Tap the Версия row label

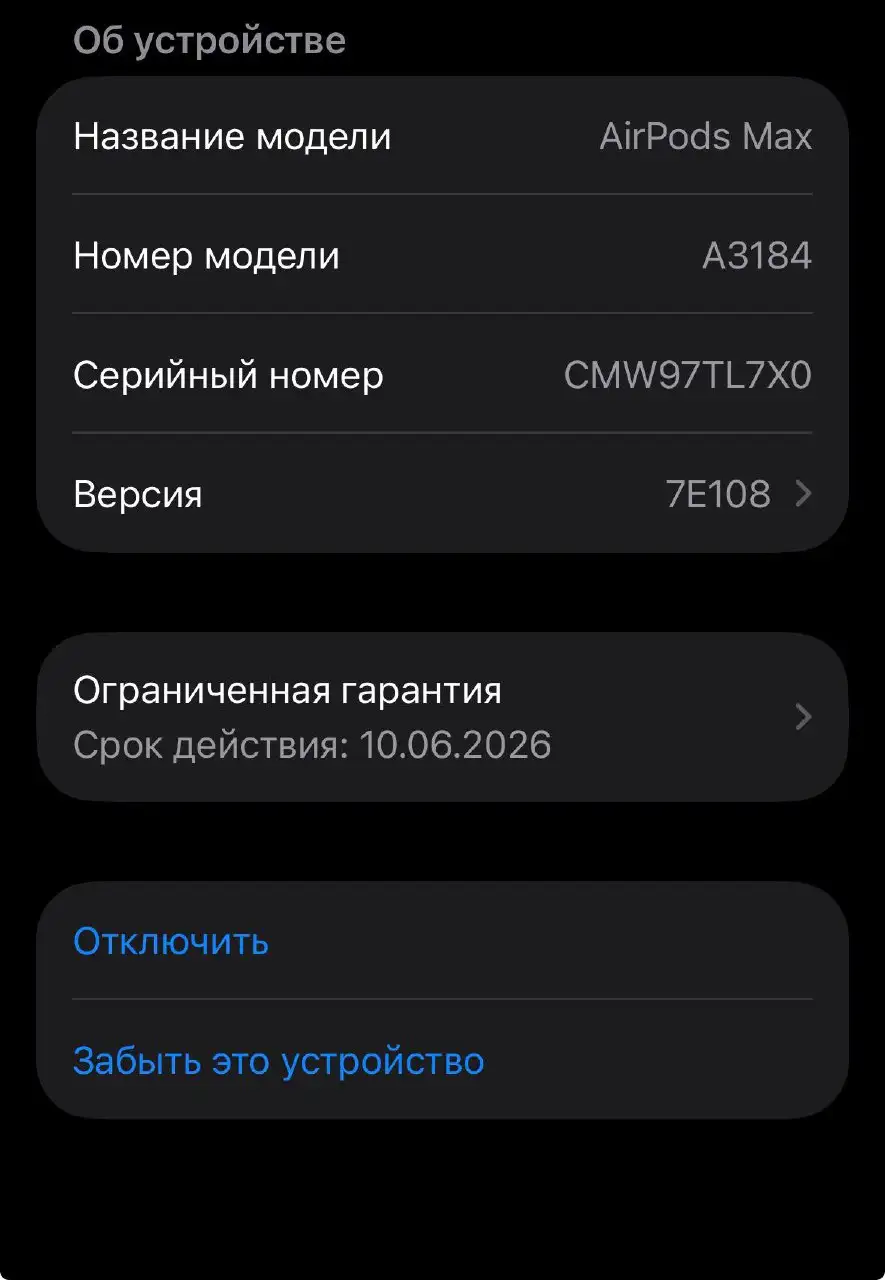(138, 493)
